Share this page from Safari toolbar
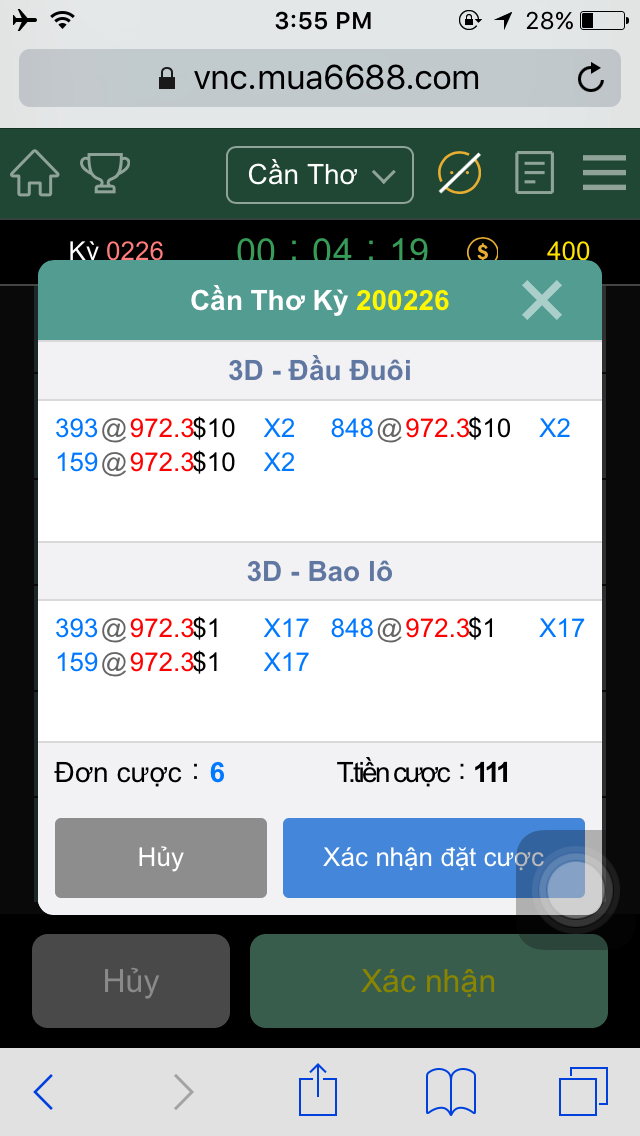 click(x=318, y=1090)
